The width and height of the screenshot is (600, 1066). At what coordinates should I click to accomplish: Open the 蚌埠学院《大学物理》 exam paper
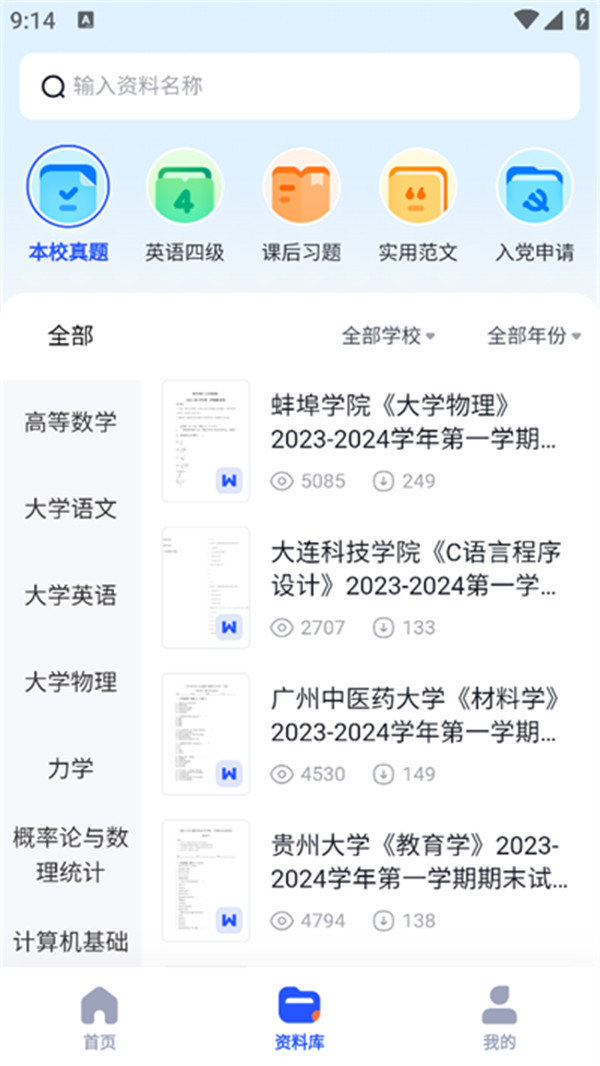(x=412, y=422)
